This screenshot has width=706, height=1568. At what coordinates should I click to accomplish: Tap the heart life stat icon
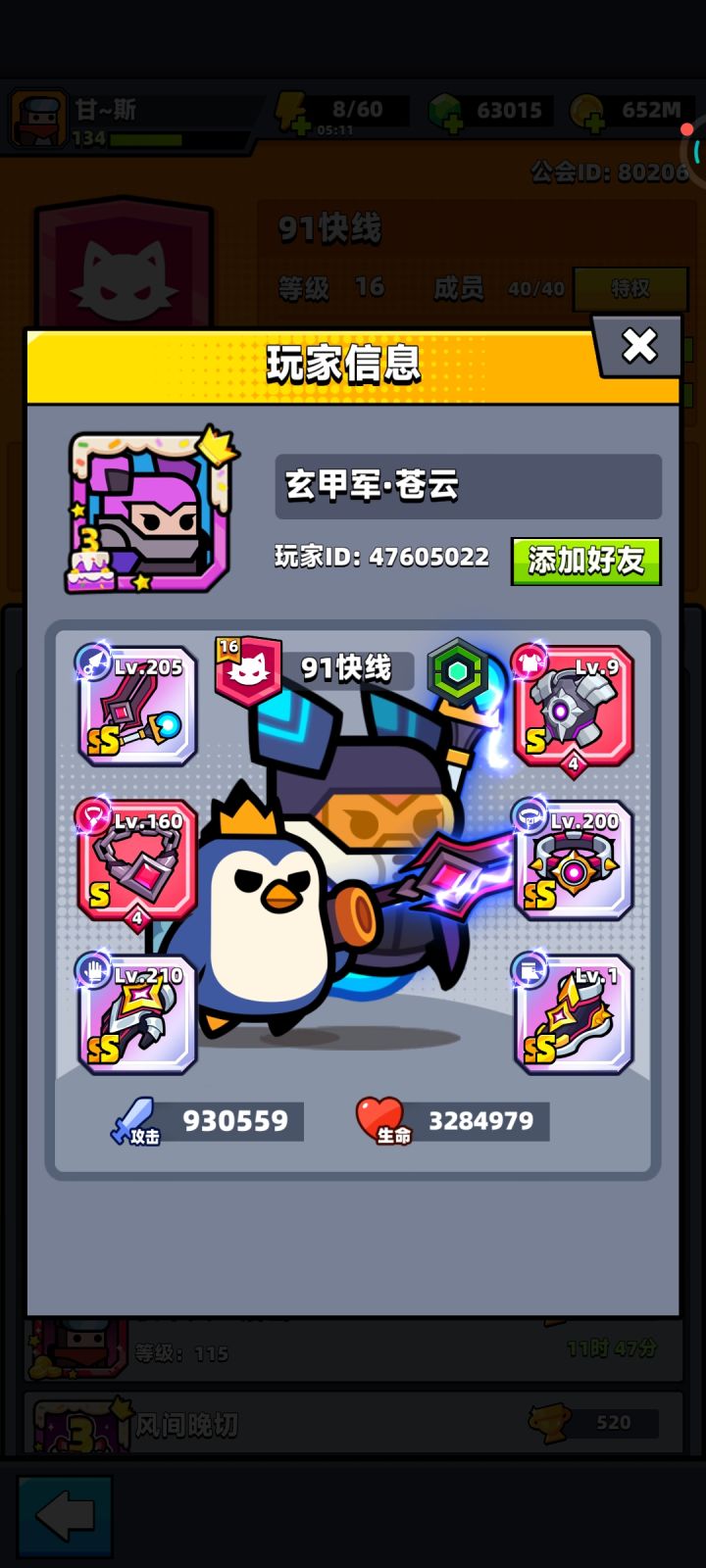[382, 1117]
